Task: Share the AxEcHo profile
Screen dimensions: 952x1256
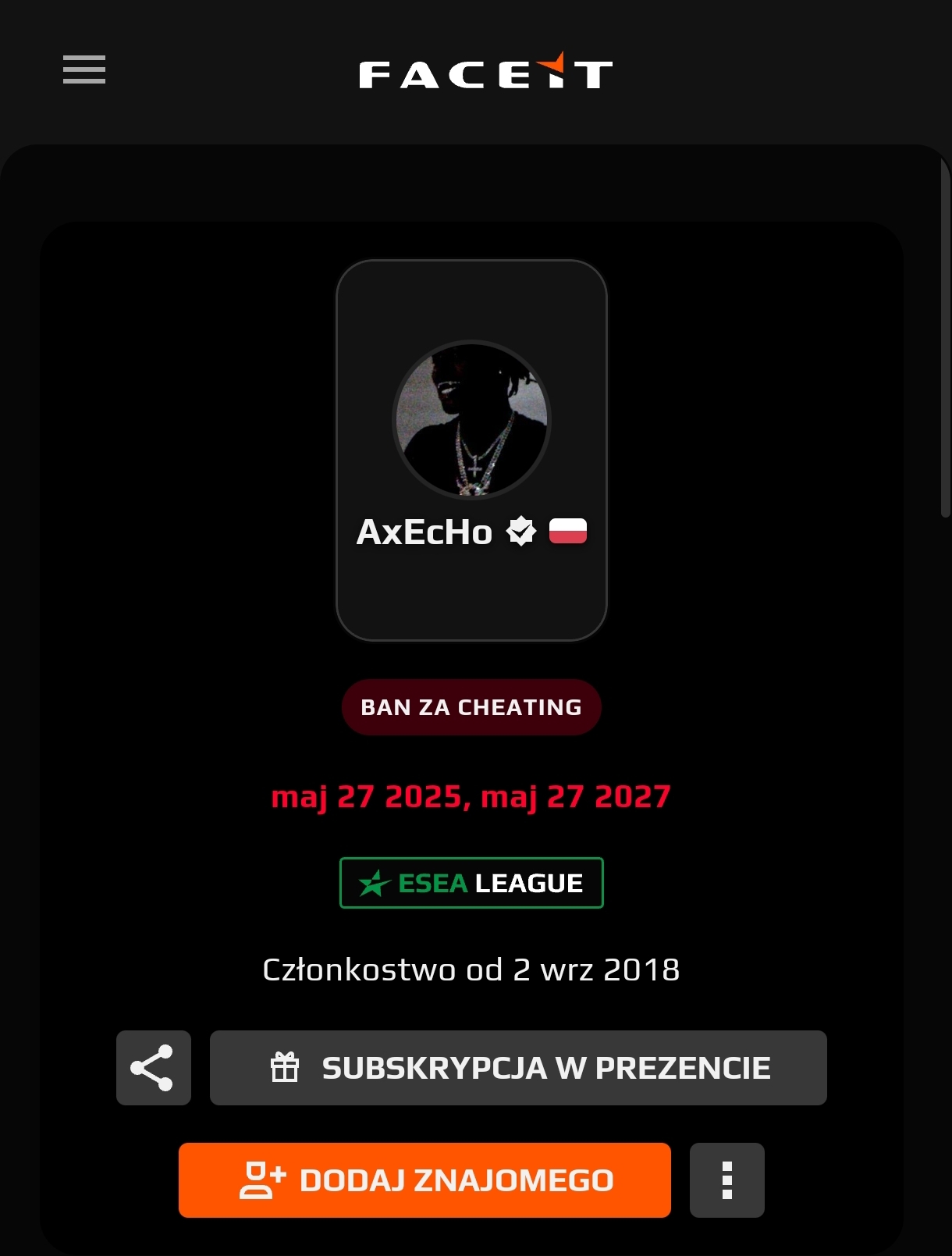Action: (x=153, y=1067)
